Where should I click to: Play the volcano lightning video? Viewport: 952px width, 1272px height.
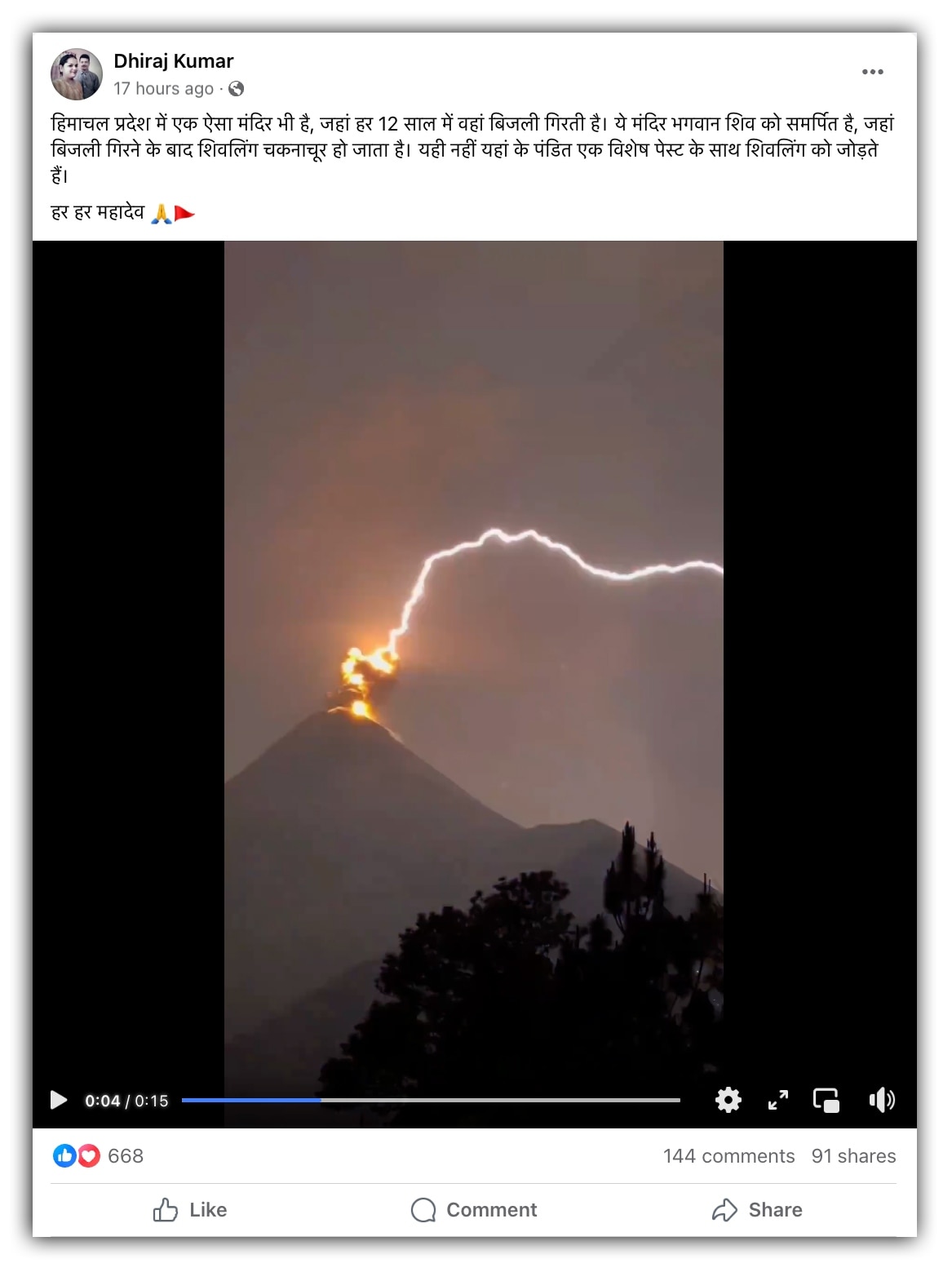[59, 1100]
